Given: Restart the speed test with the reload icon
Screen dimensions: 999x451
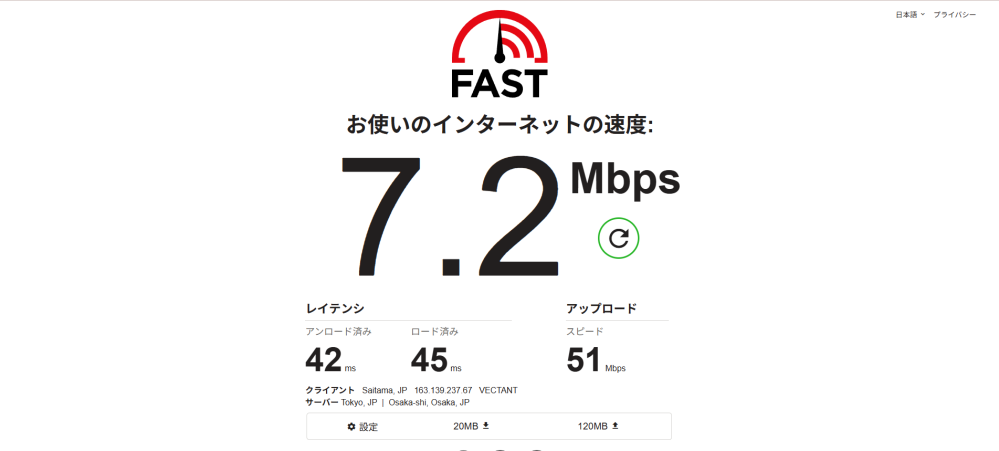Looking at the screenshot, I should (x=618, y=237).
